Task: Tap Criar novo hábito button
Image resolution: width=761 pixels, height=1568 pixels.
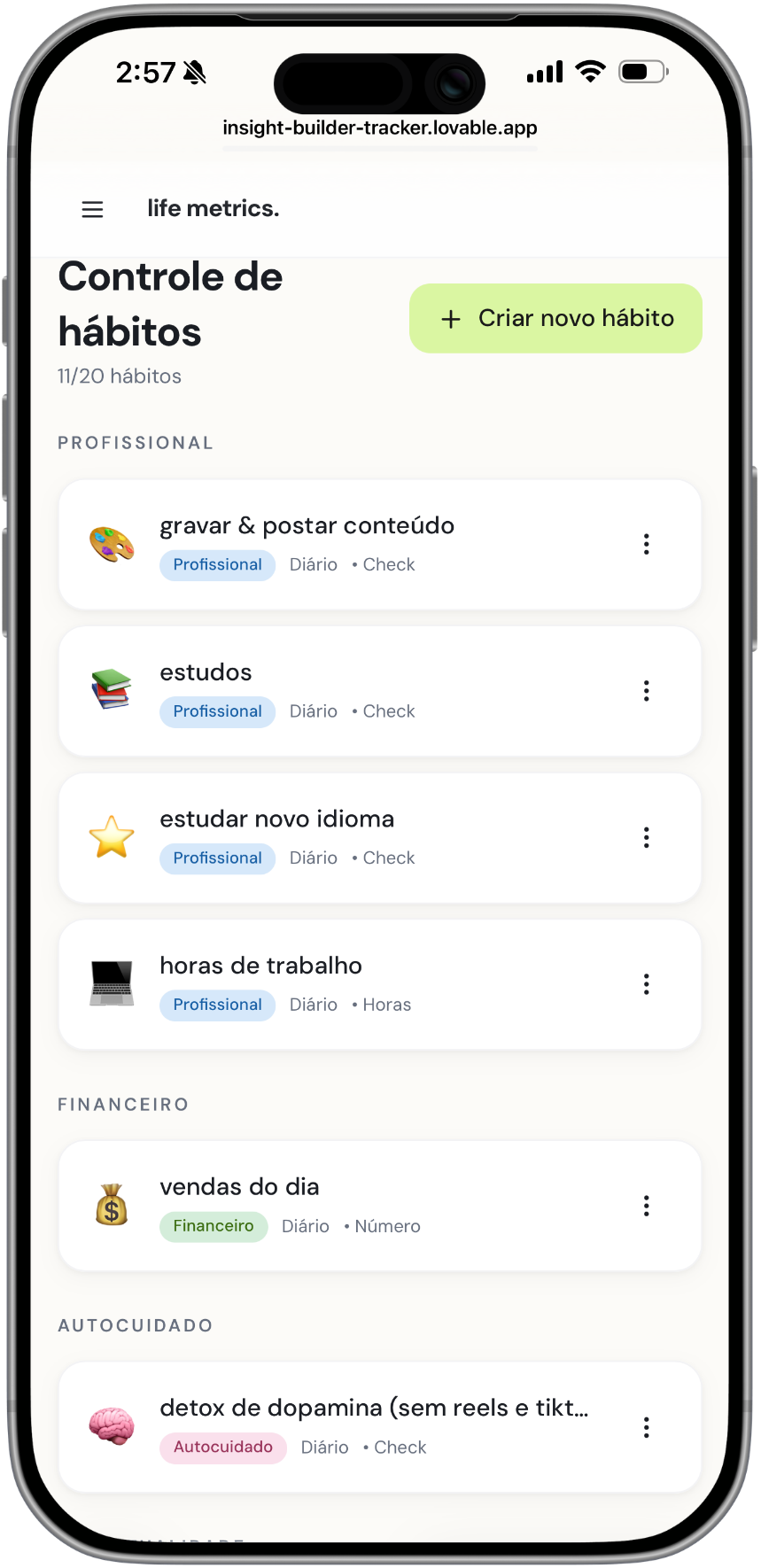Action: tap(555, 318)
